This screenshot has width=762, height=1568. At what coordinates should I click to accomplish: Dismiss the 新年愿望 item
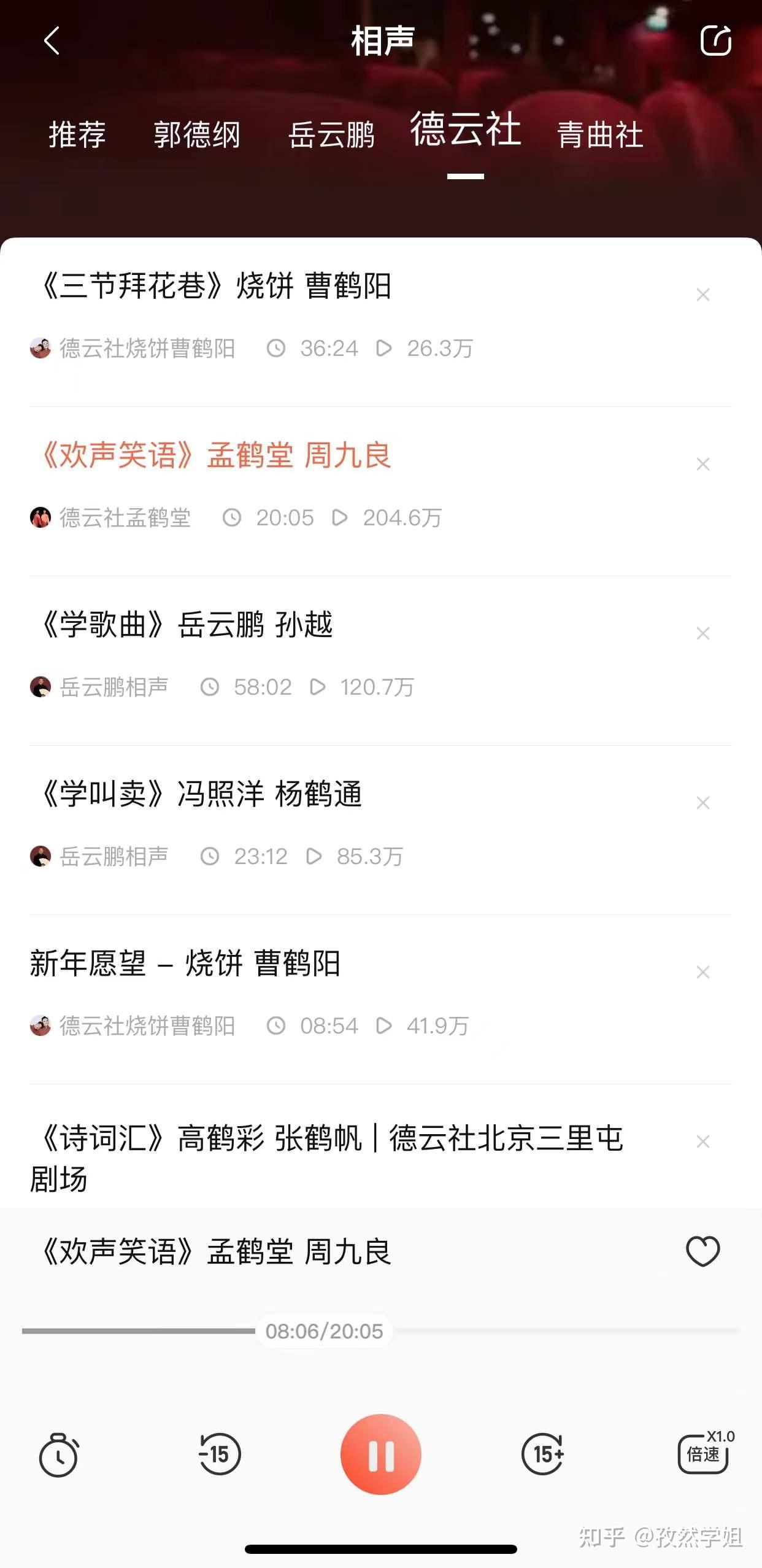703,973
